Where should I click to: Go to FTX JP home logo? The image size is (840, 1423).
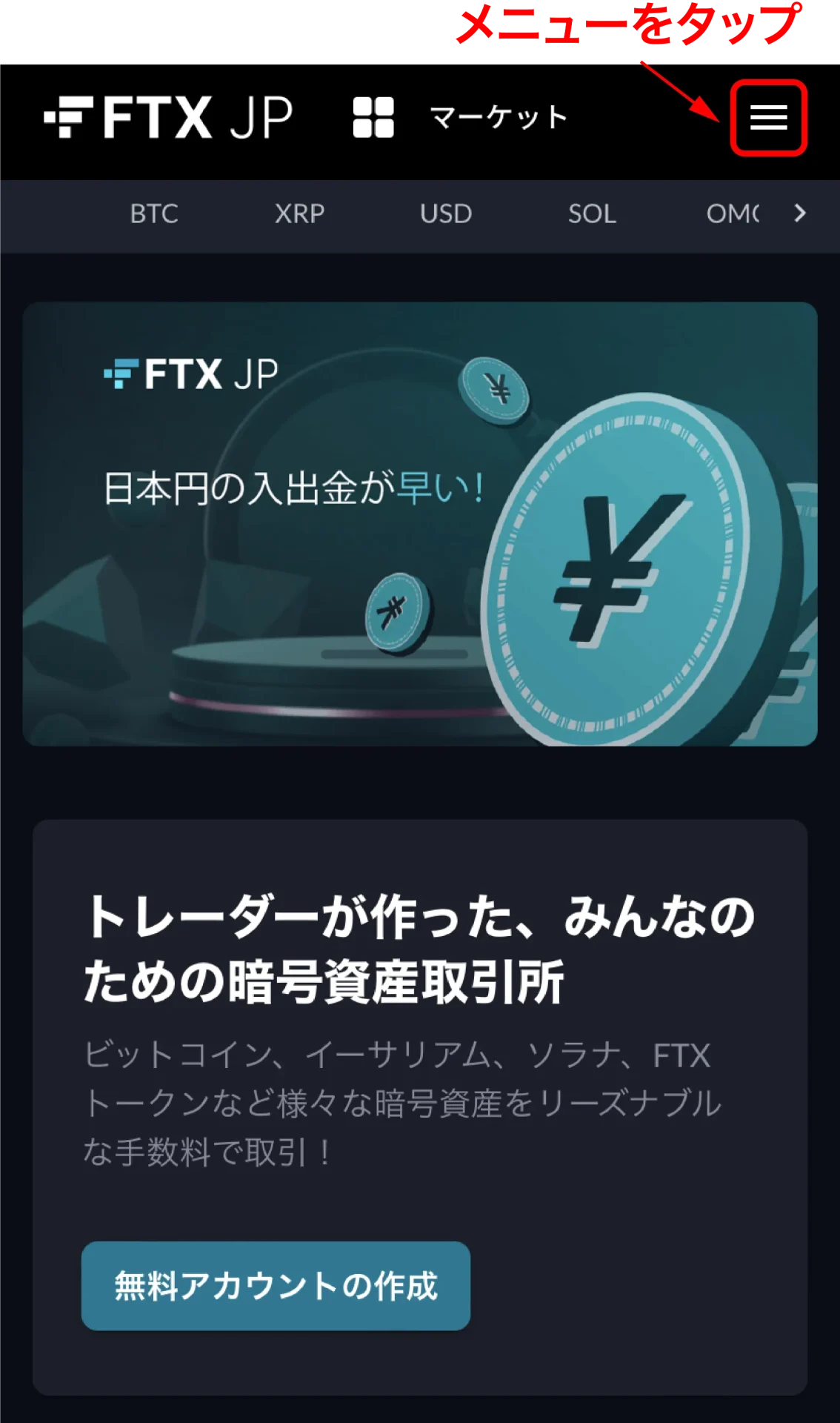tap(169, 118)
